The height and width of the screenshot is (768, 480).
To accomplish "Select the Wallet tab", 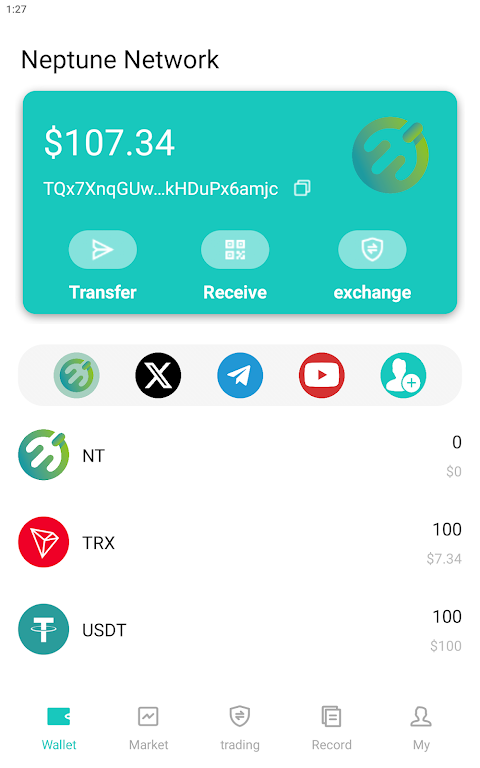I will click(59, 728).
